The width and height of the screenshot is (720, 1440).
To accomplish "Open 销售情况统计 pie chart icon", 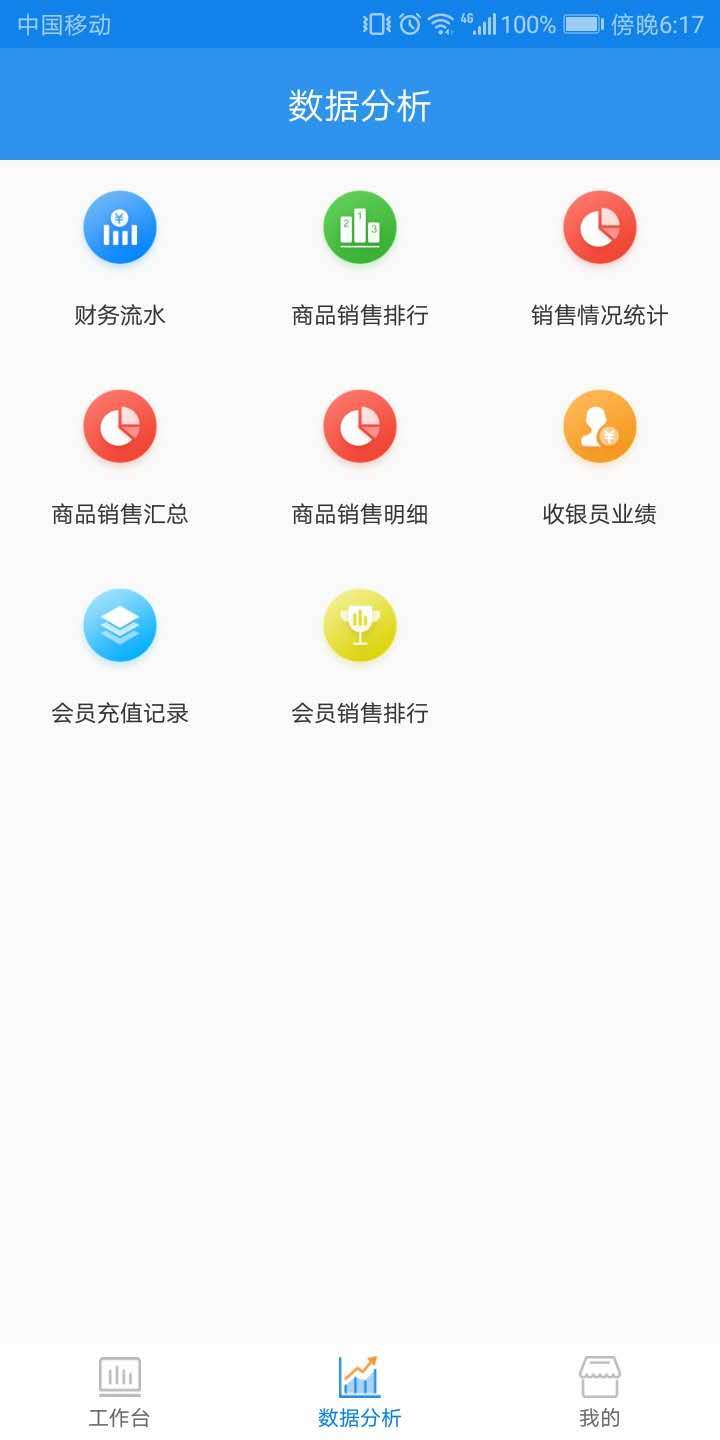I will (x=600, y=227).
